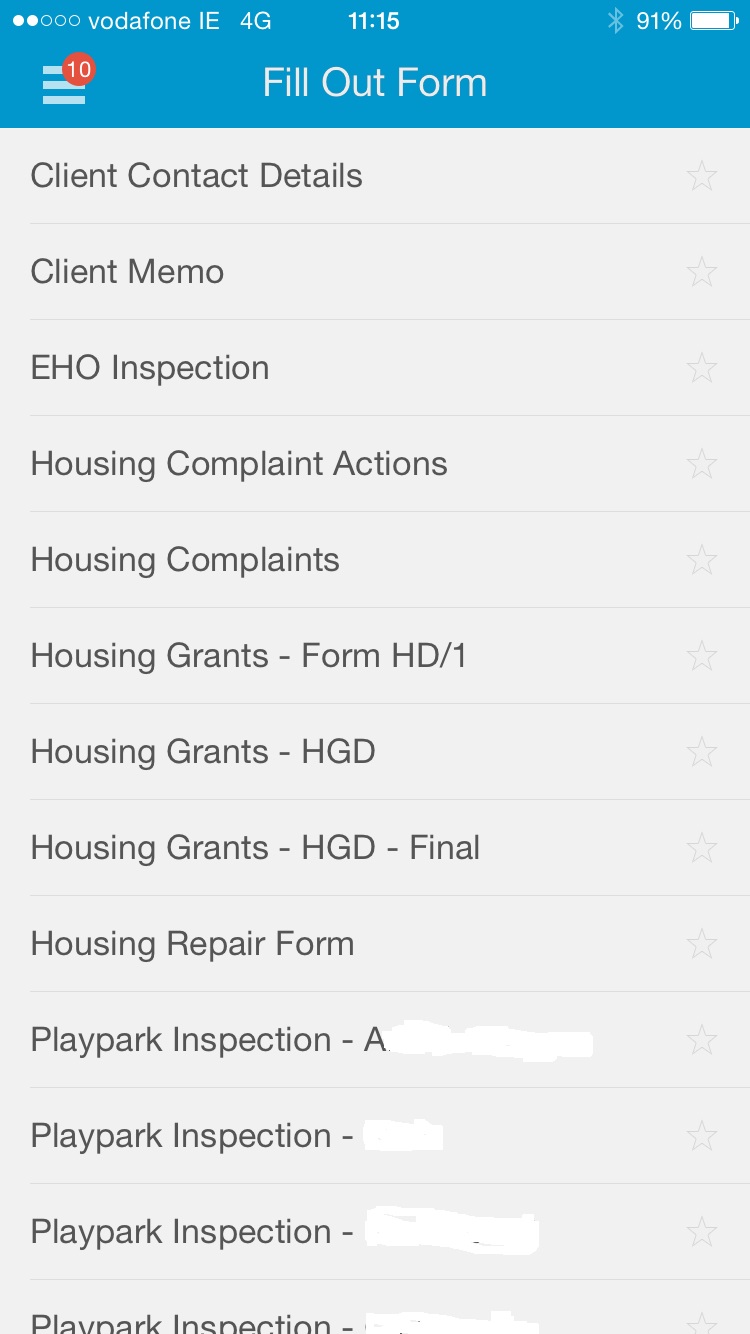Viewport: 750px width, 1334px height.
Task: Select the Client Memo form
Action: coord(128,272)
